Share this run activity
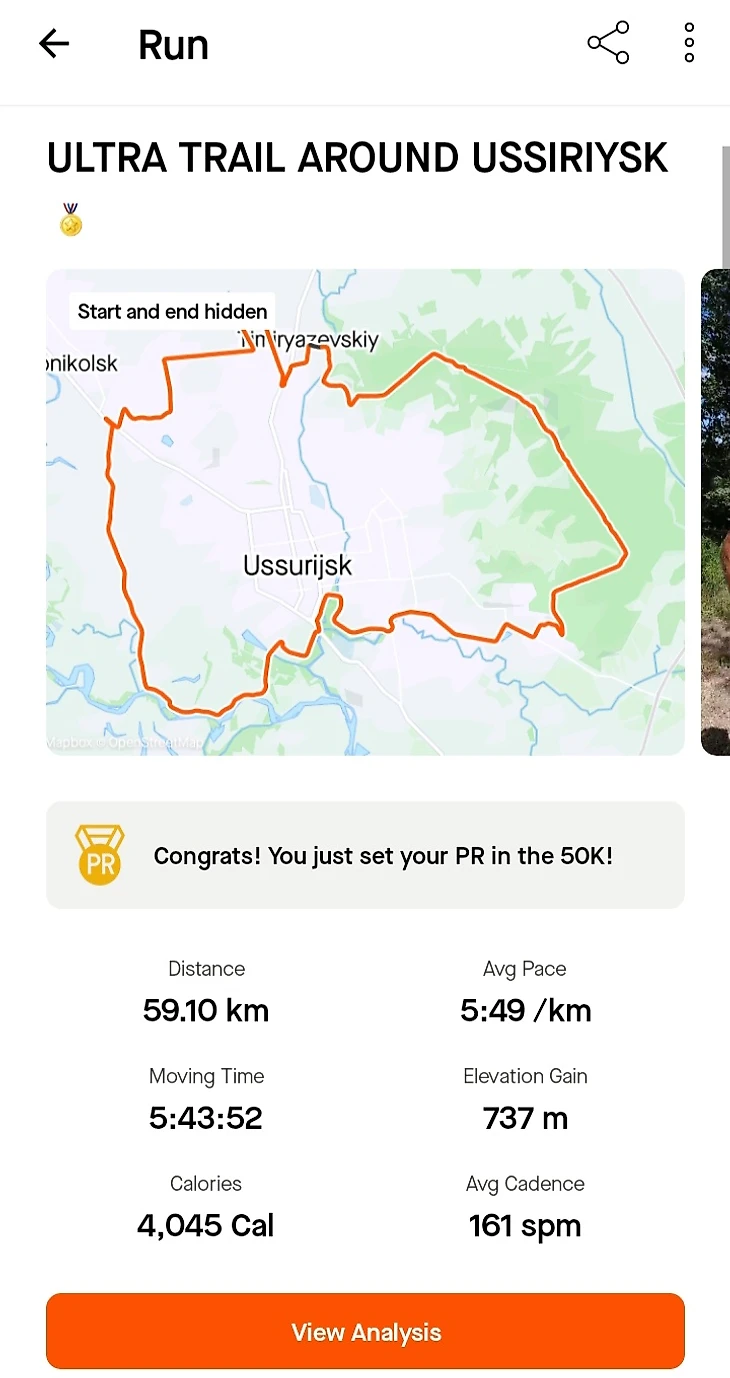This screenshot has height=1378, width=730. [x=608, y=43]
